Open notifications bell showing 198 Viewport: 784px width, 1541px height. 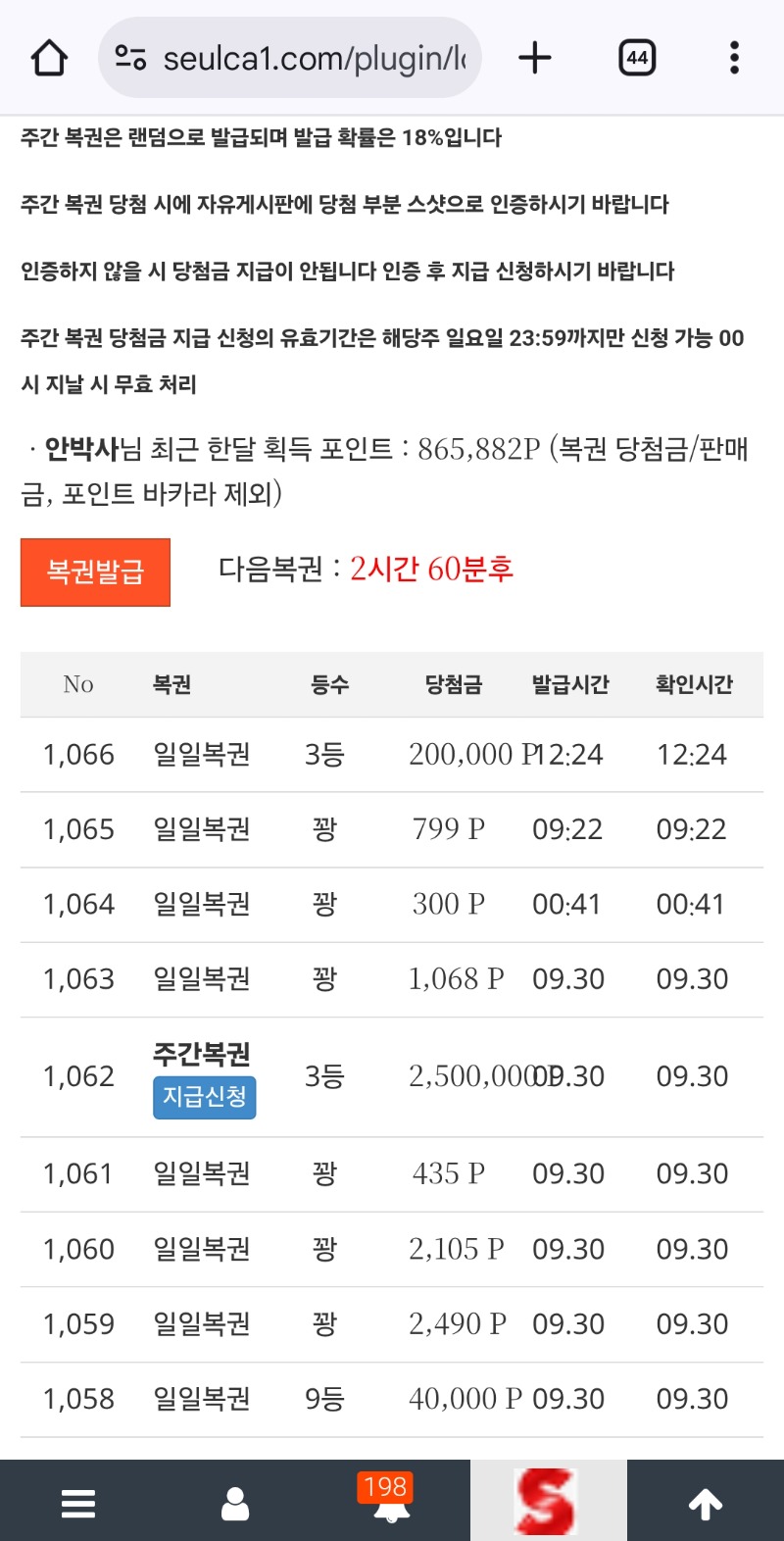391,1501
